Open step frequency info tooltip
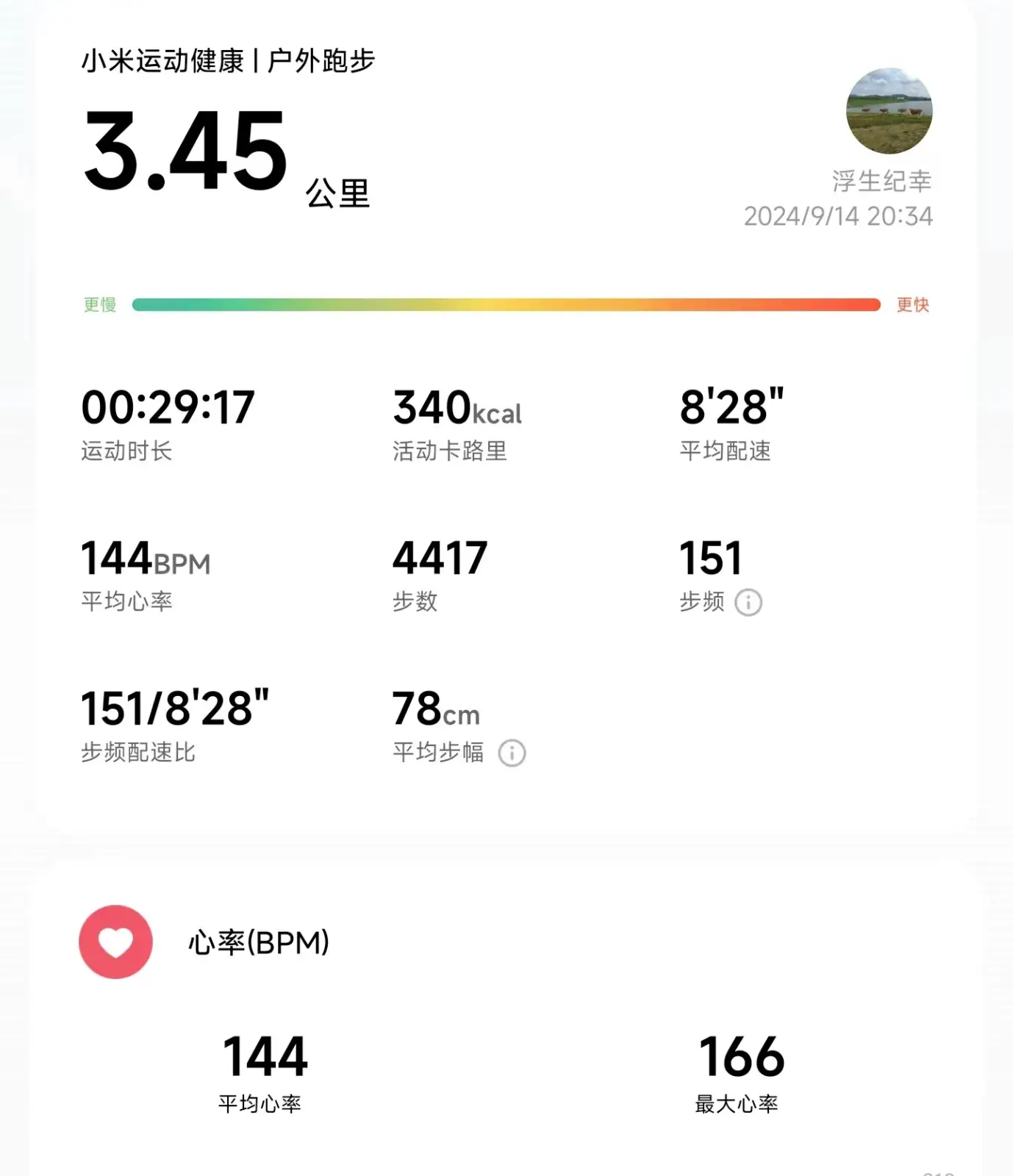The height and width of the screenshot is (1176, 1013). 748,603
